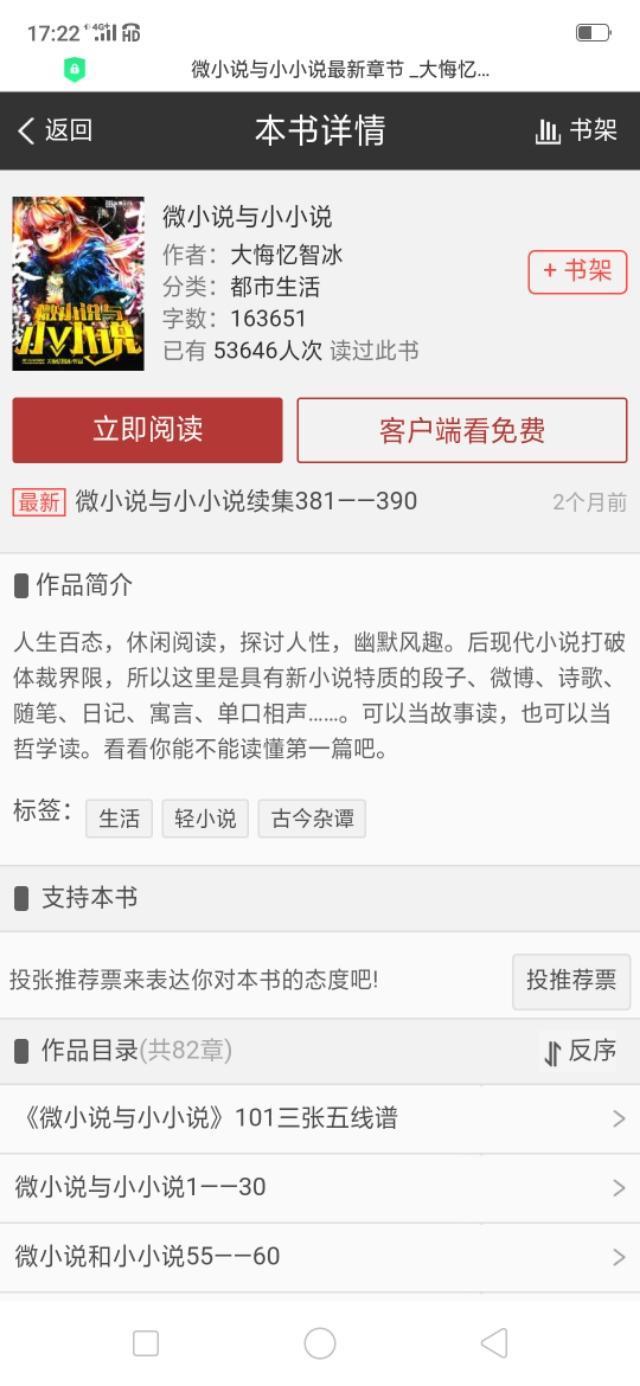This screenshot has height=1386, width=640.
Task: Tap 客户端看免费 button
Action: (462, 430)
